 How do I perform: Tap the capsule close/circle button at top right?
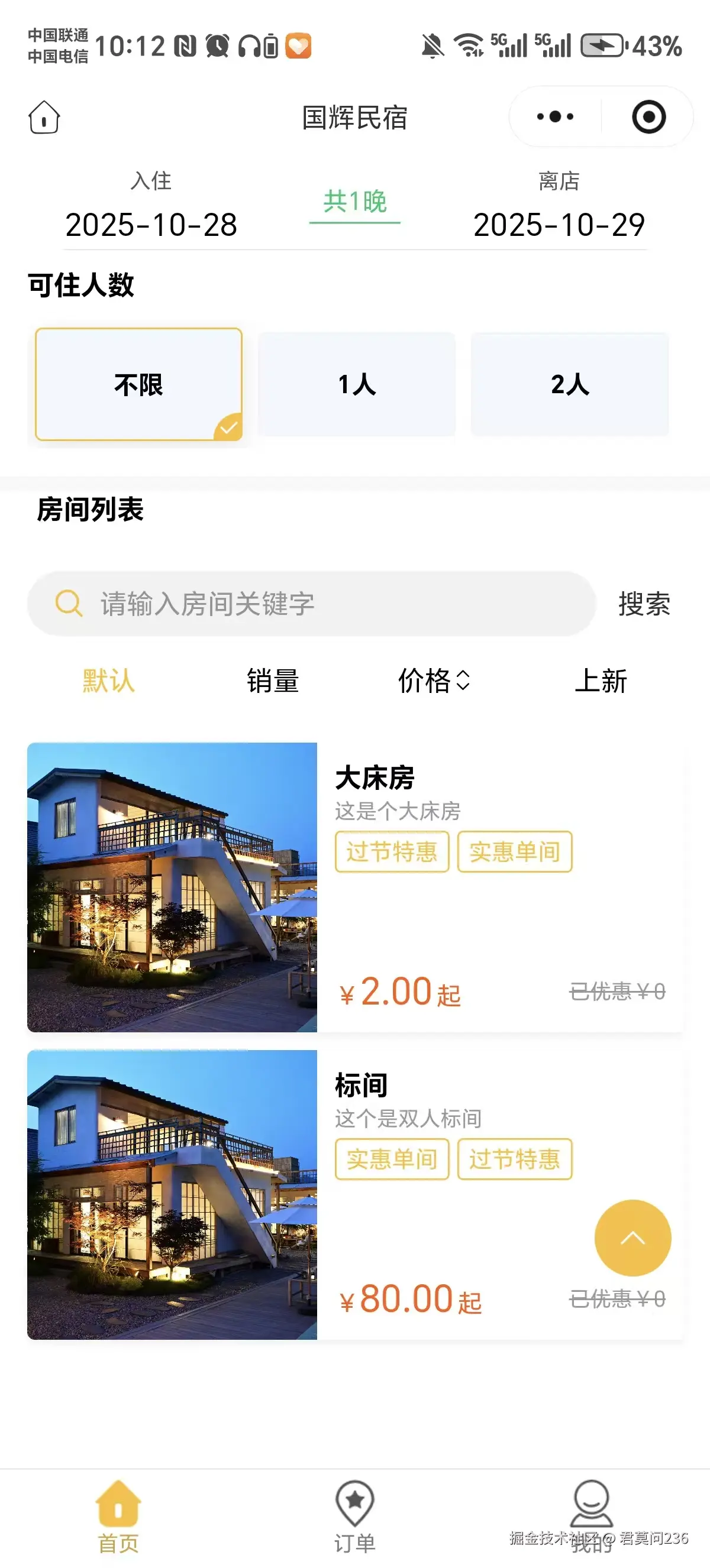point(647,117)
